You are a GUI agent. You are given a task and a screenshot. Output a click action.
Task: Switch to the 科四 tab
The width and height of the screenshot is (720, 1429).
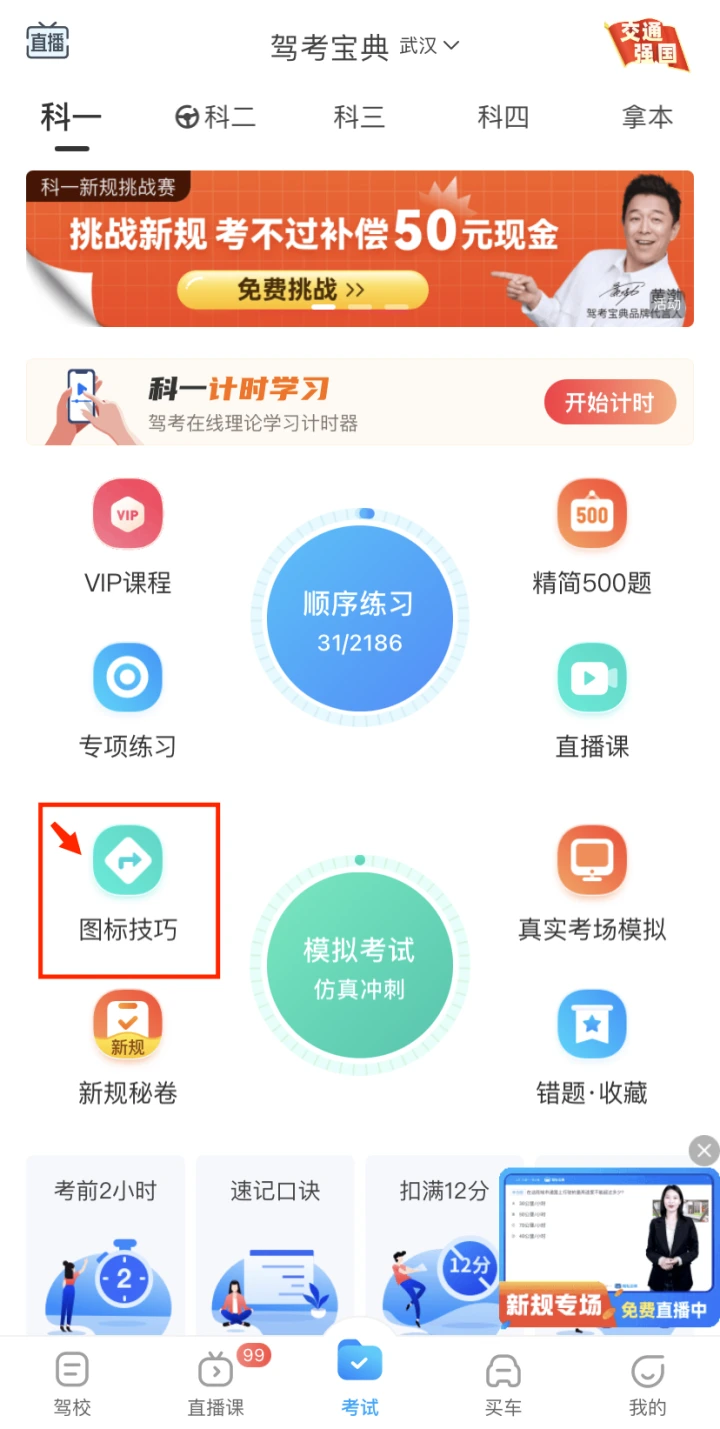tap(503, 117)
